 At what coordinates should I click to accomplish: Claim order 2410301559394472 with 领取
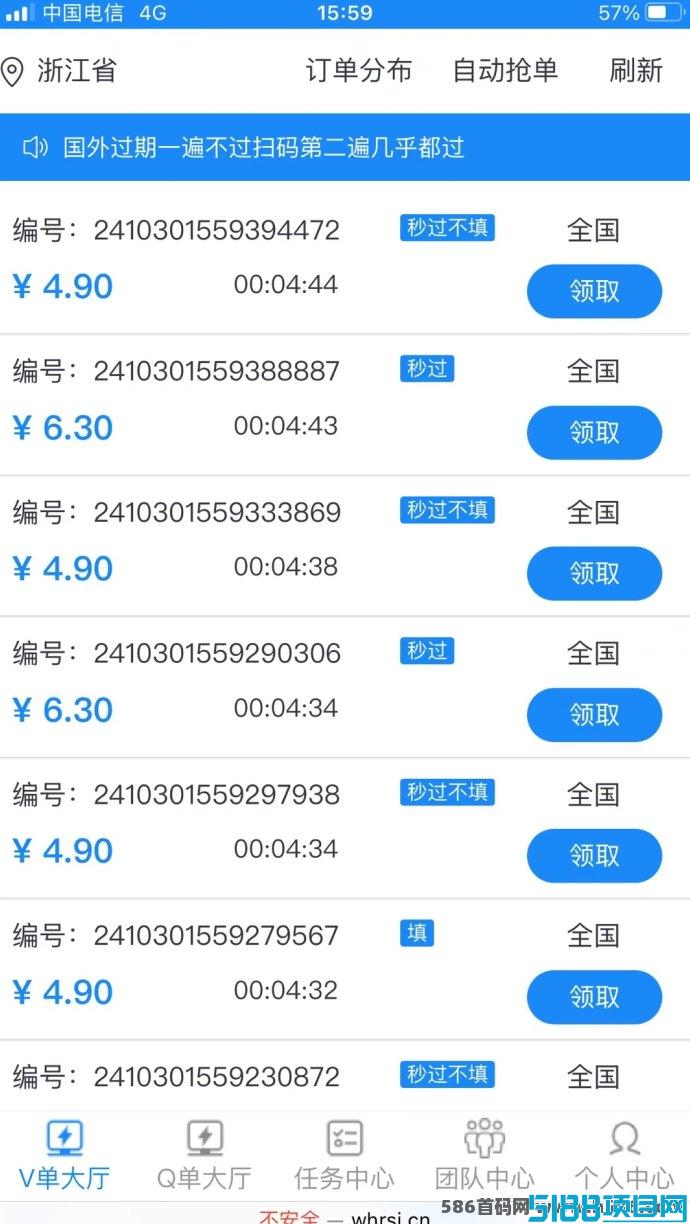point(595,292)
